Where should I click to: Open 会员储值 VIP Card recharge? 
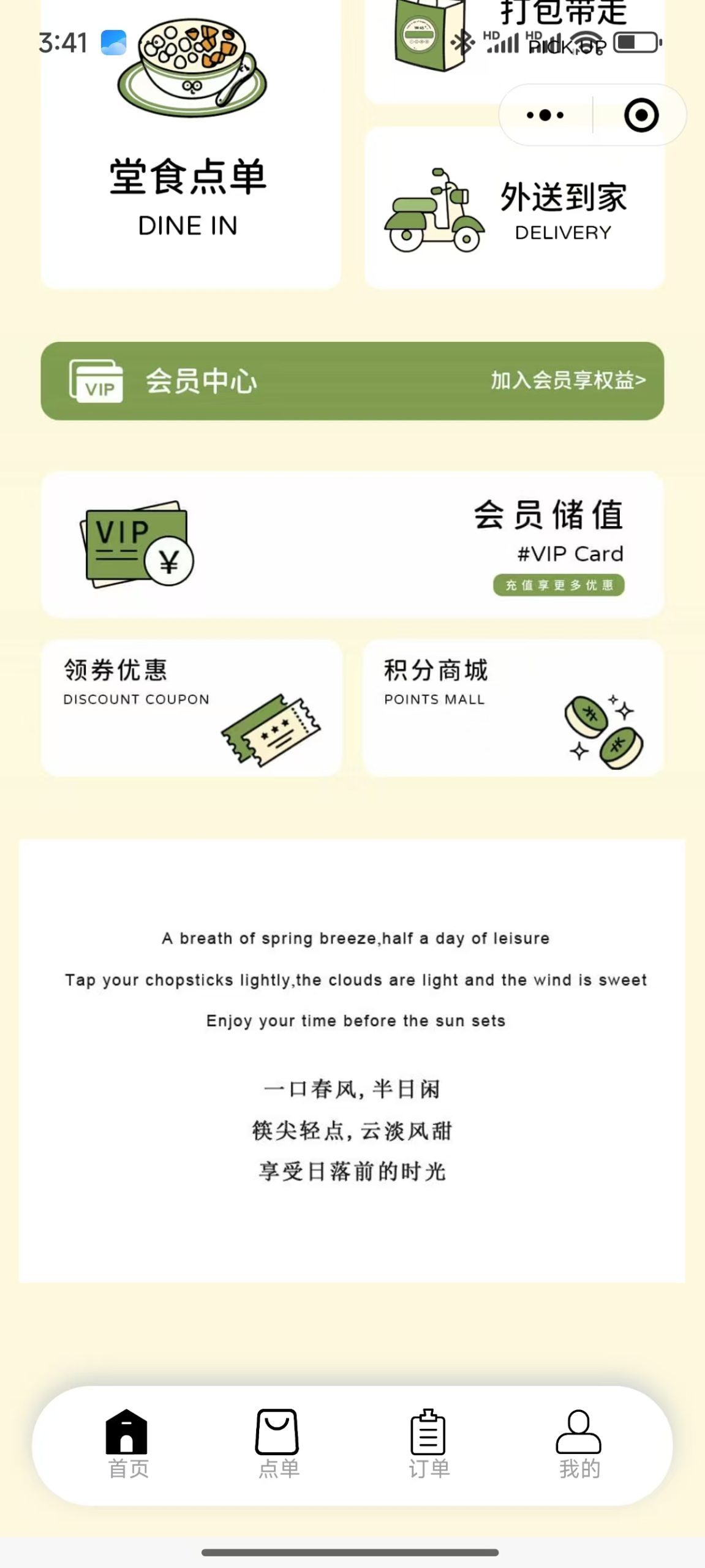pyautogui.click(x=352, y=544)
